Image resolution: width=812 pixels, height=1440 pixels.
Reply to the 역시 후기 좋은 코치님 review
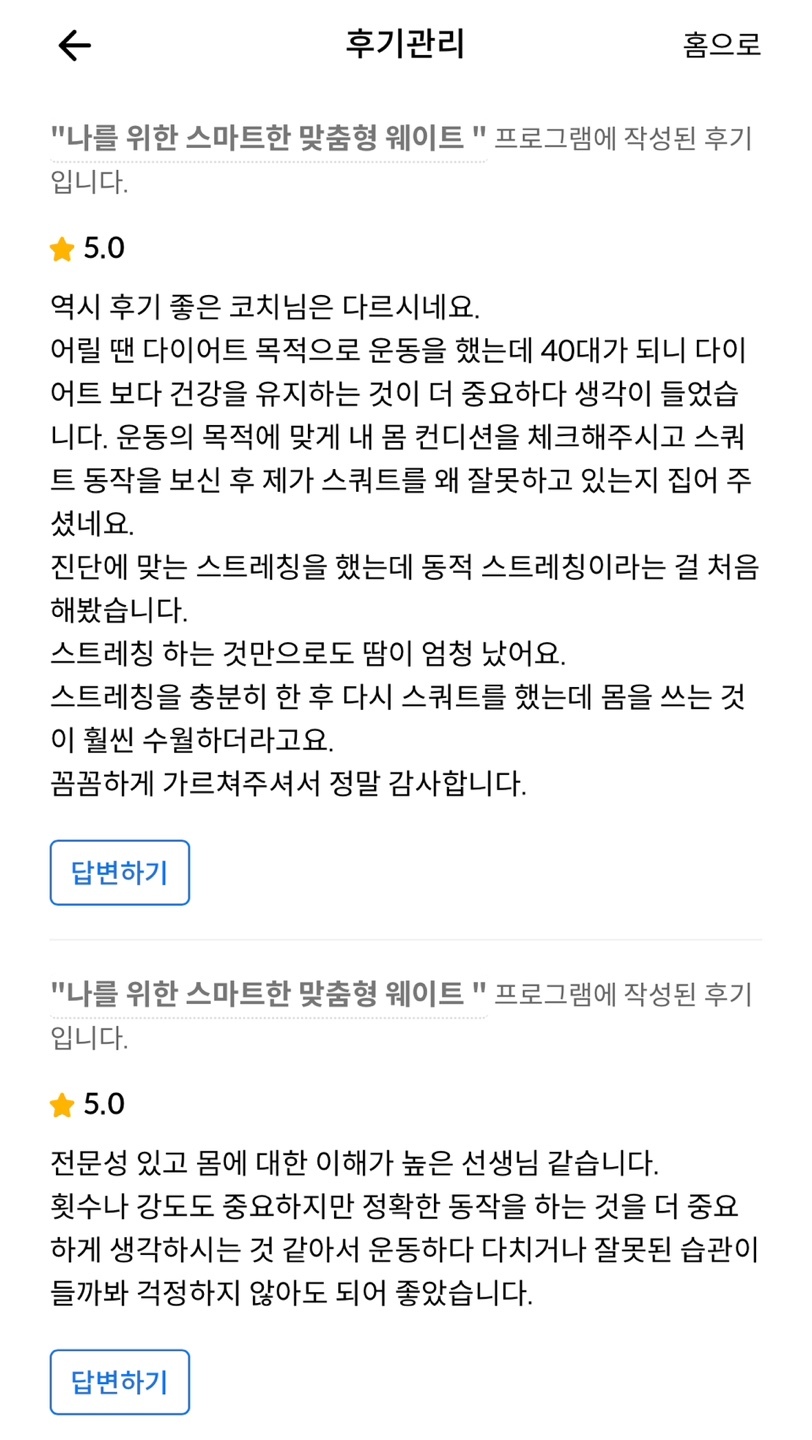tap(119, 873)
